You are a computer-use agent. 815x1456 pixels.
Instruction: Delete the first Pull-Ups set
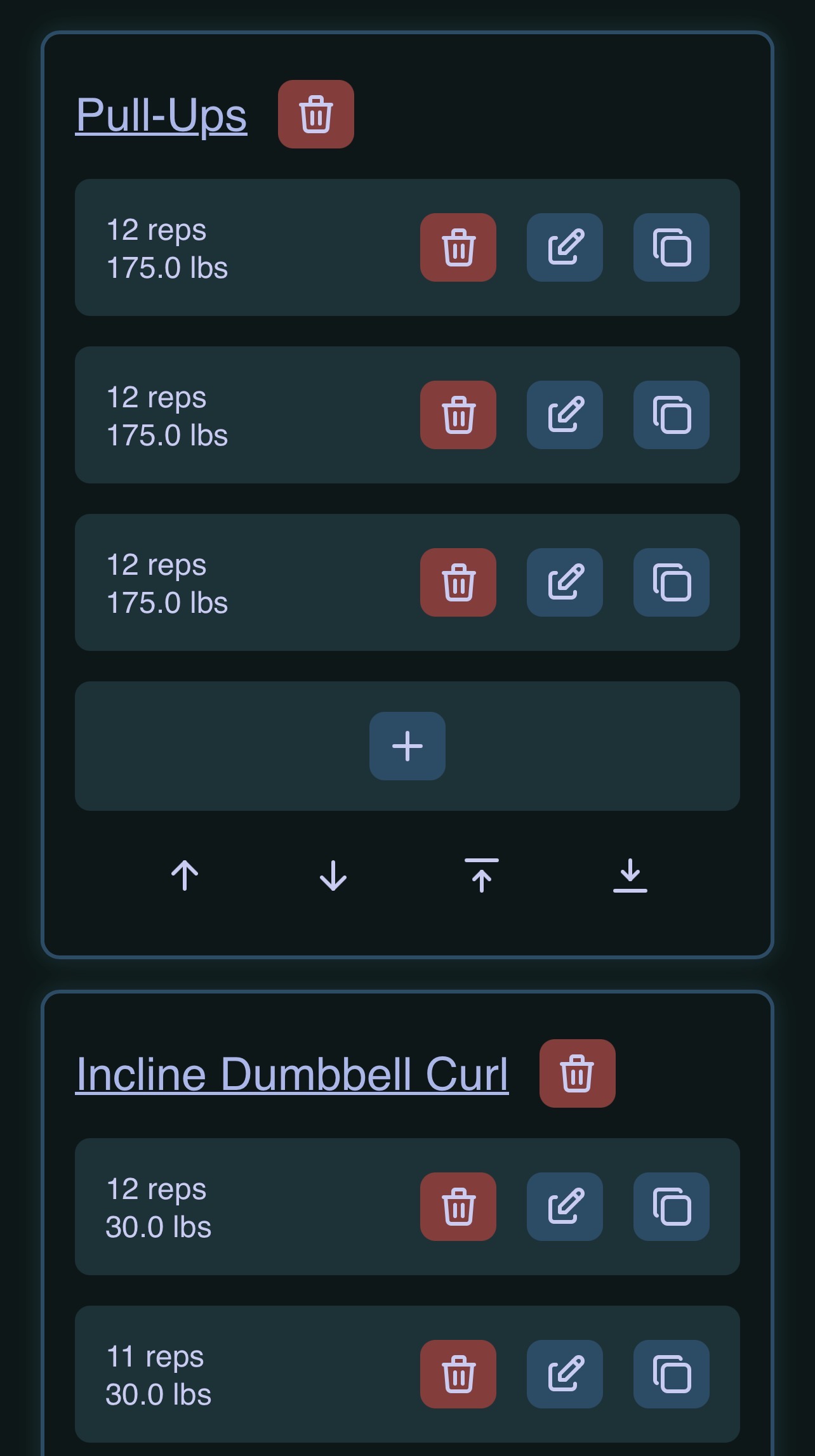click(458, 247)
